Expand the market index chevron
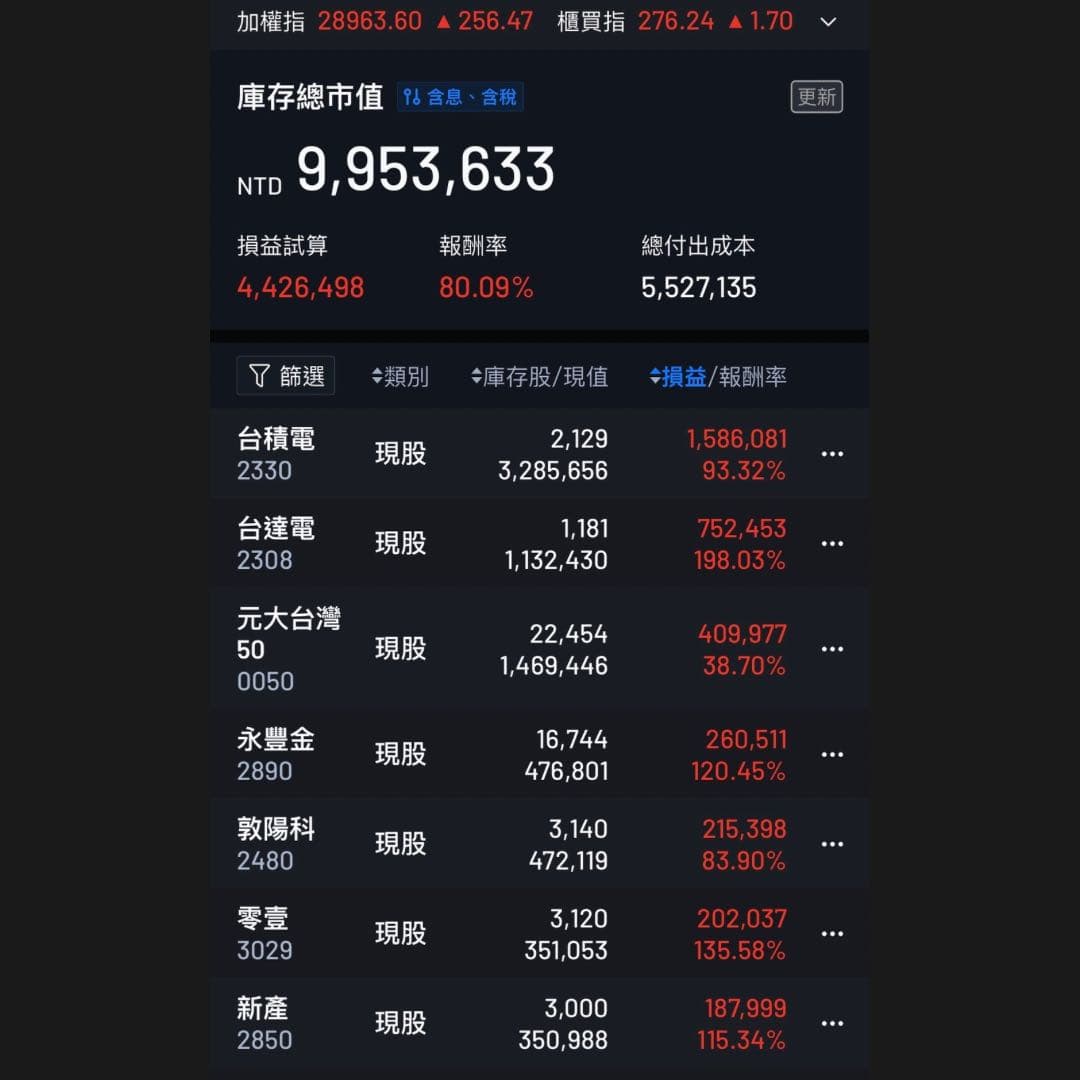The height and width of the screenshot is (1080, 1080). [828, 22]
